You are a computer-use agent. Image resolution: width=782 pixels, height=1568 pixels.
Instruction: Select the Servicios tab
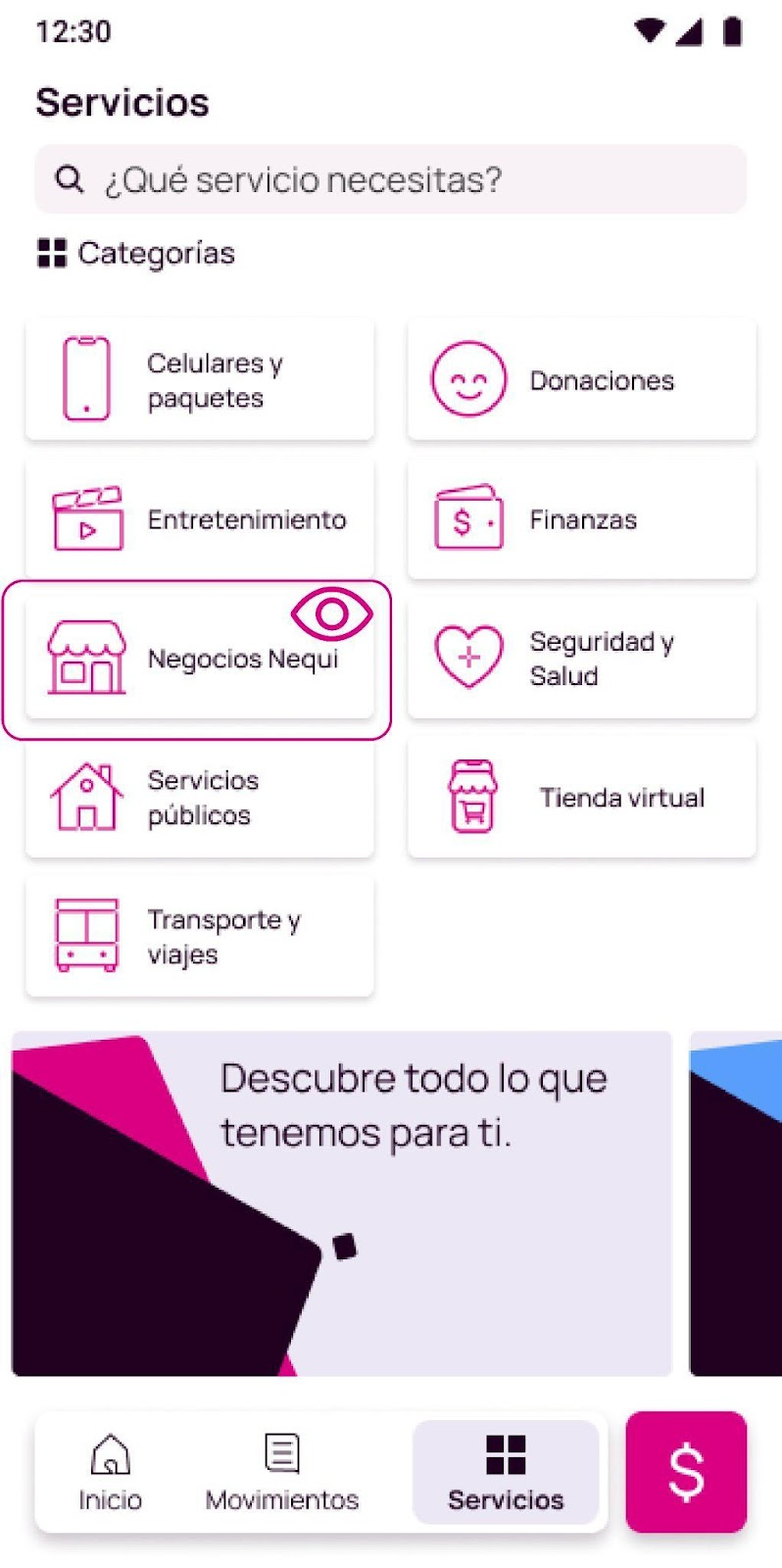coord(506,1472)
